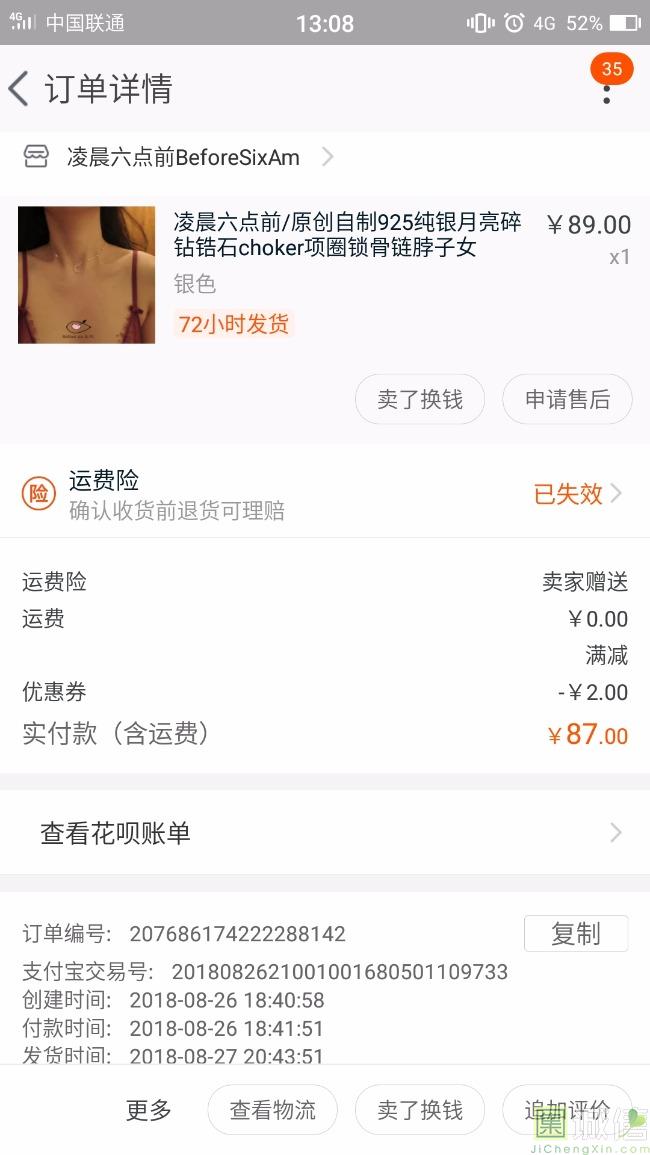This screenshot has width=650, height=1155.
Task: Open the choker necklace product image
Action: pos(87,275)
